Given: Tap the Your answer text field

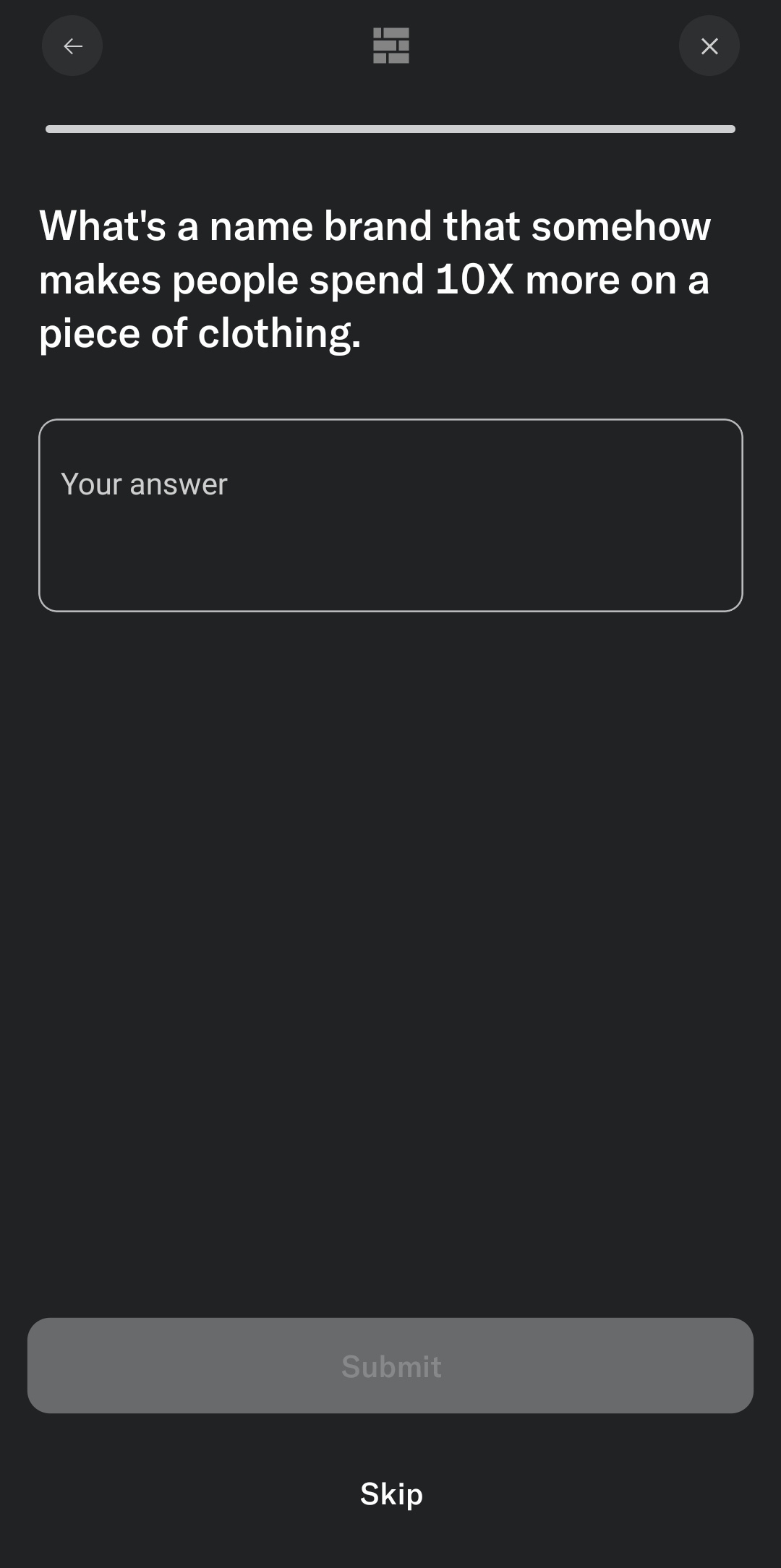Looking at the screenshot, I should click(x=390, y=515).
